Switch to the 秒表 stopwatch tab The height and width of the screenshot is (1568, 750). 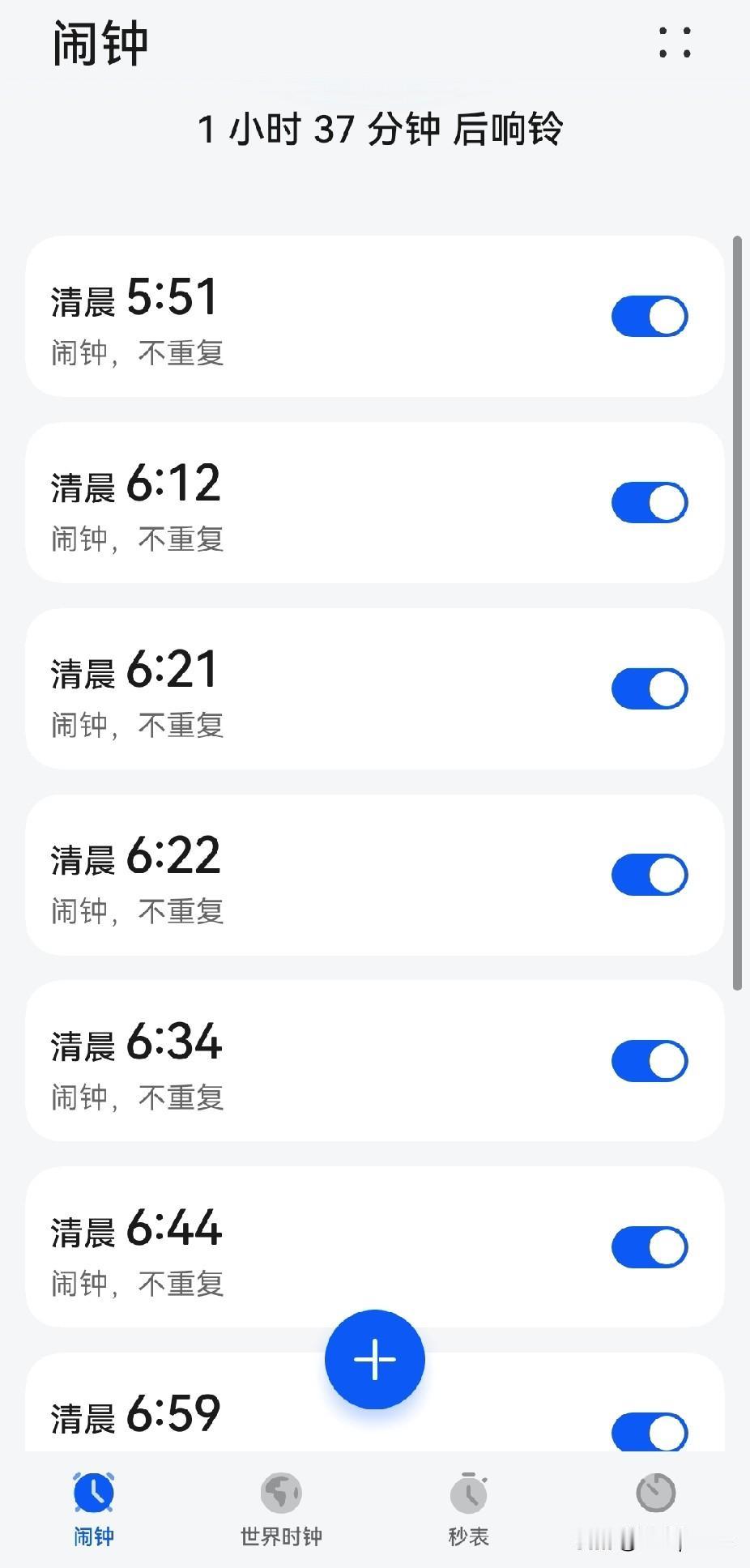[x=468, y=1510]
